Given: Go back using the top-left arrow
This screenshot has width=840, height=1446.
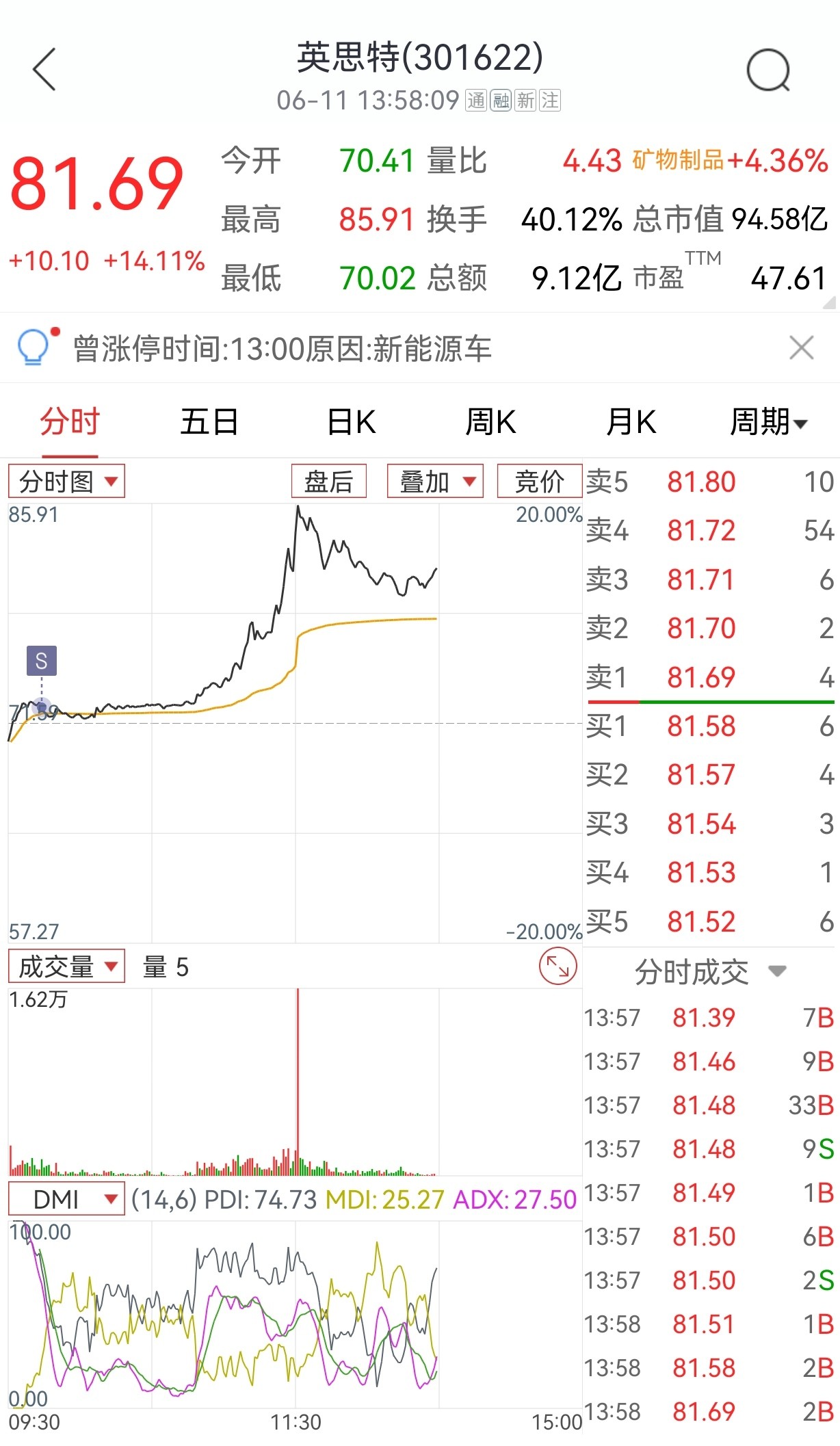Looking at the screenshot, I should 44,69.
